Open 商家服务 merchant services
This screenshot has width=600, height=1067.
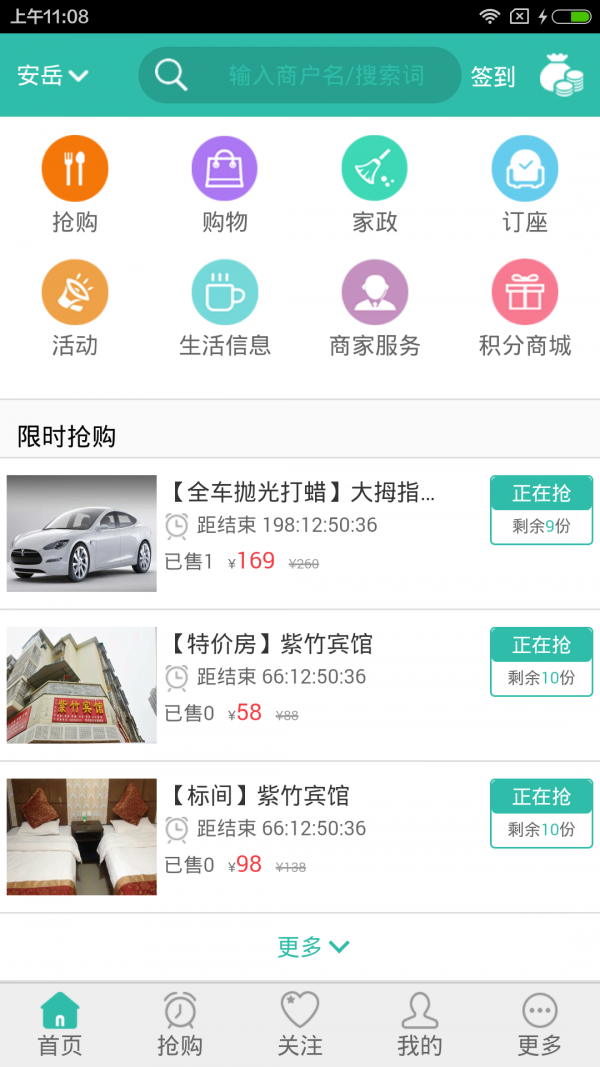click(x=375, y=309)
